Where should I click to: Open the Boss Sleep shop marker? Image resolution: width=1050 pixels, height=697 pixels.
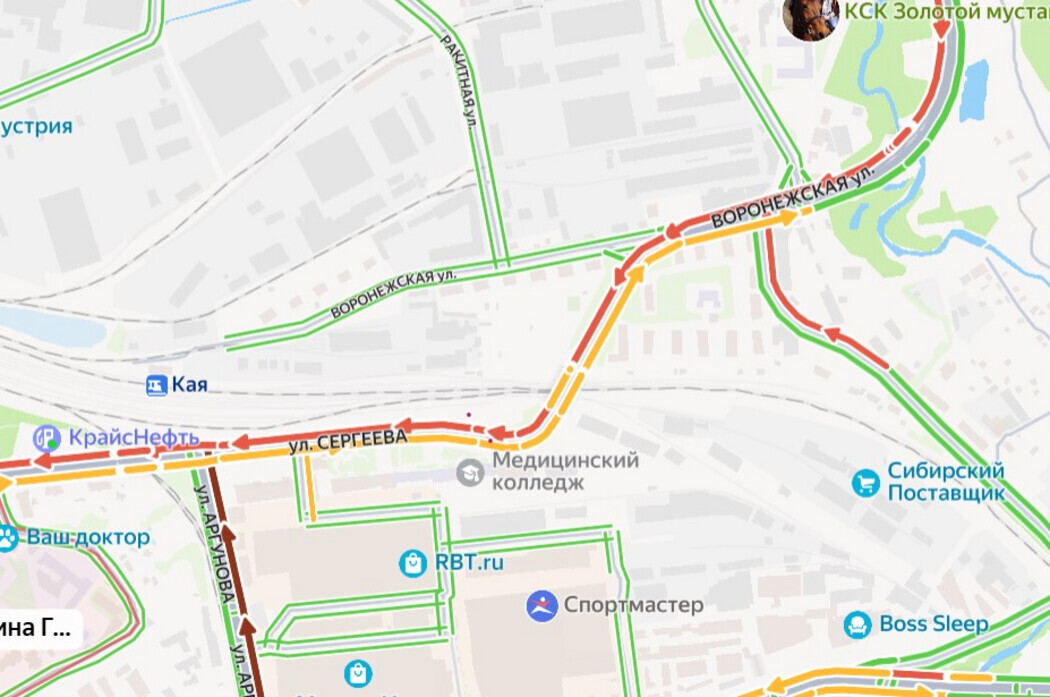(858, 625)
